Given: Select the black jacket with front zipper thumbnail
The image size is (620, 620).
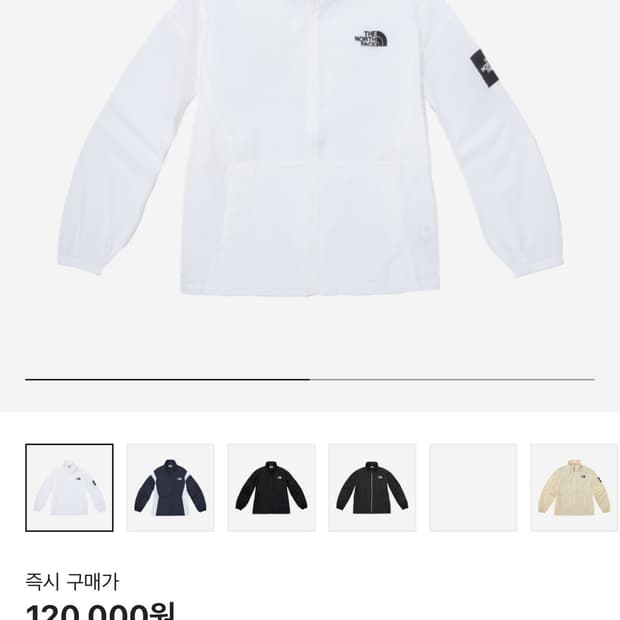Looking at the screenshot, I should [x=372, y=488].
